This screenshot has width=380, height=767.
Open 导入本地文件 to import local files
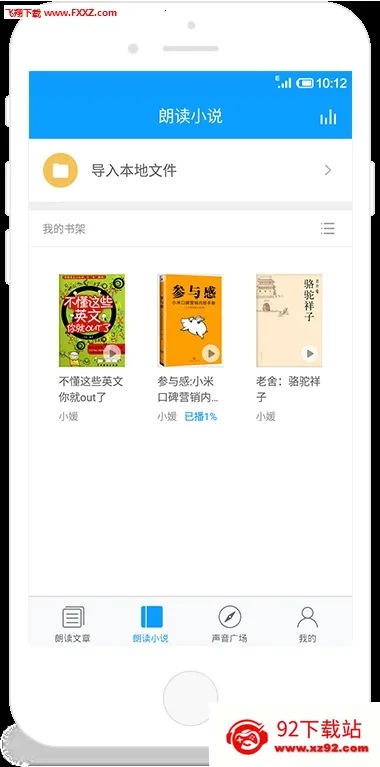pos(190,170)
